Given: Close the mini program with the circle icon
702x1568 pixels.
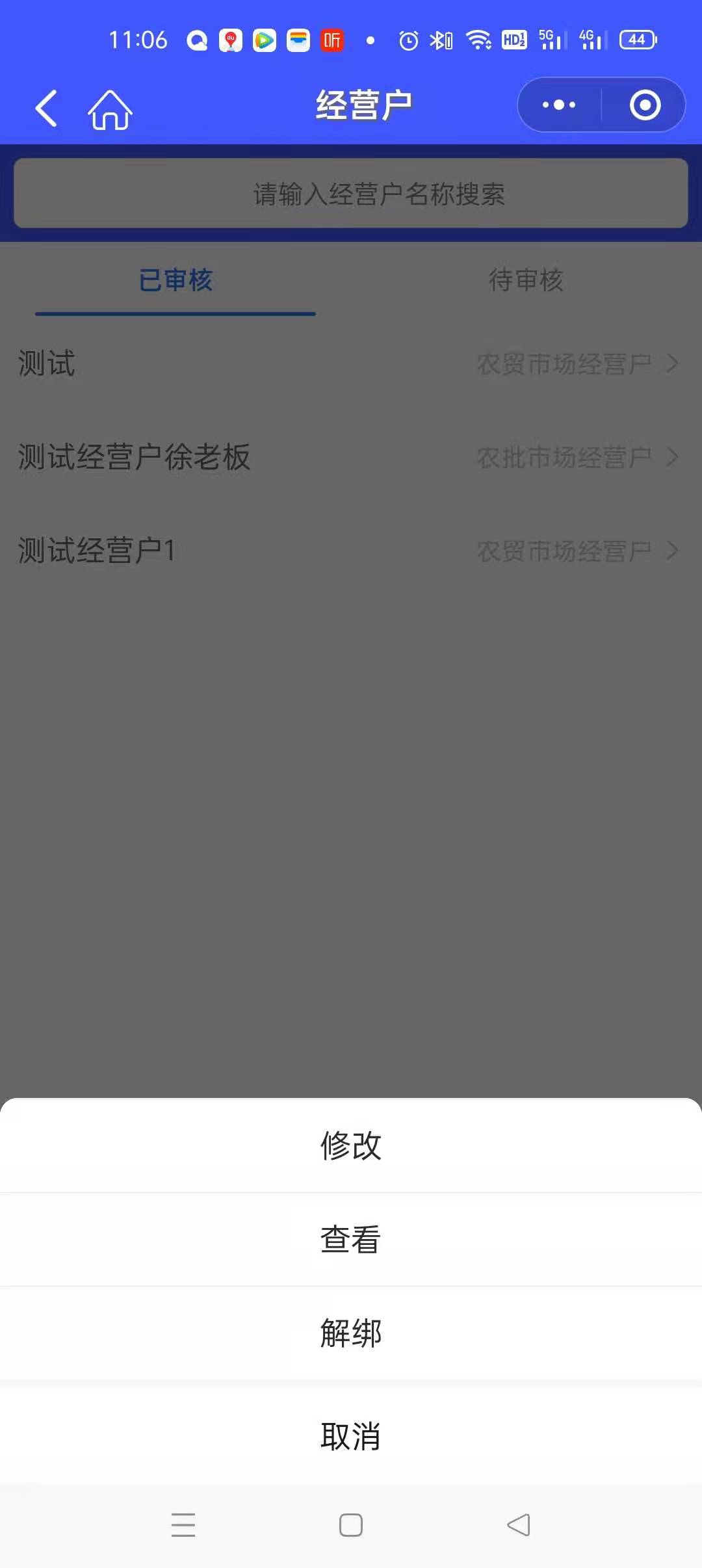Looking at the screenshot, I should point(645,105).
